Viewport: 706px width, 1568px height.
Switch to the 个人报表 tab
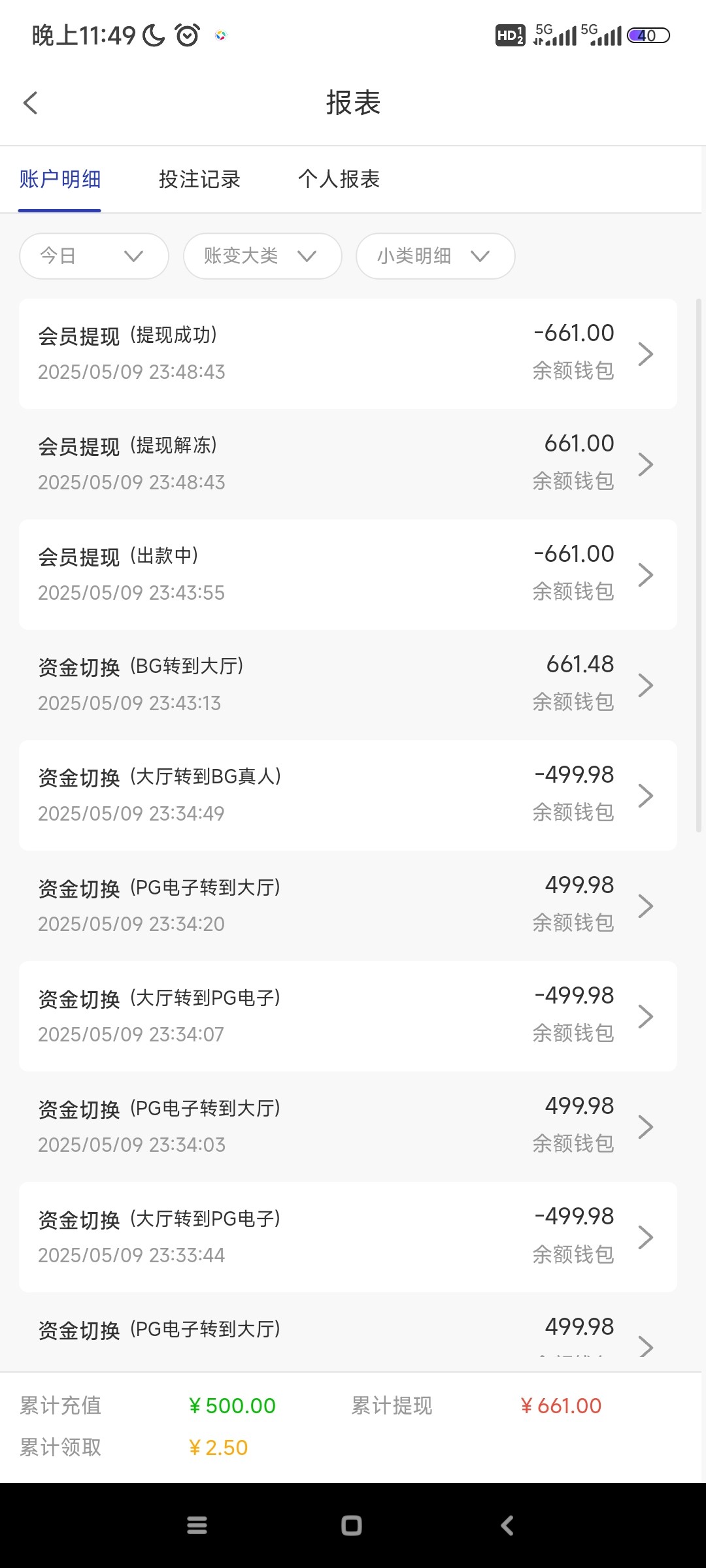[339, 179]
